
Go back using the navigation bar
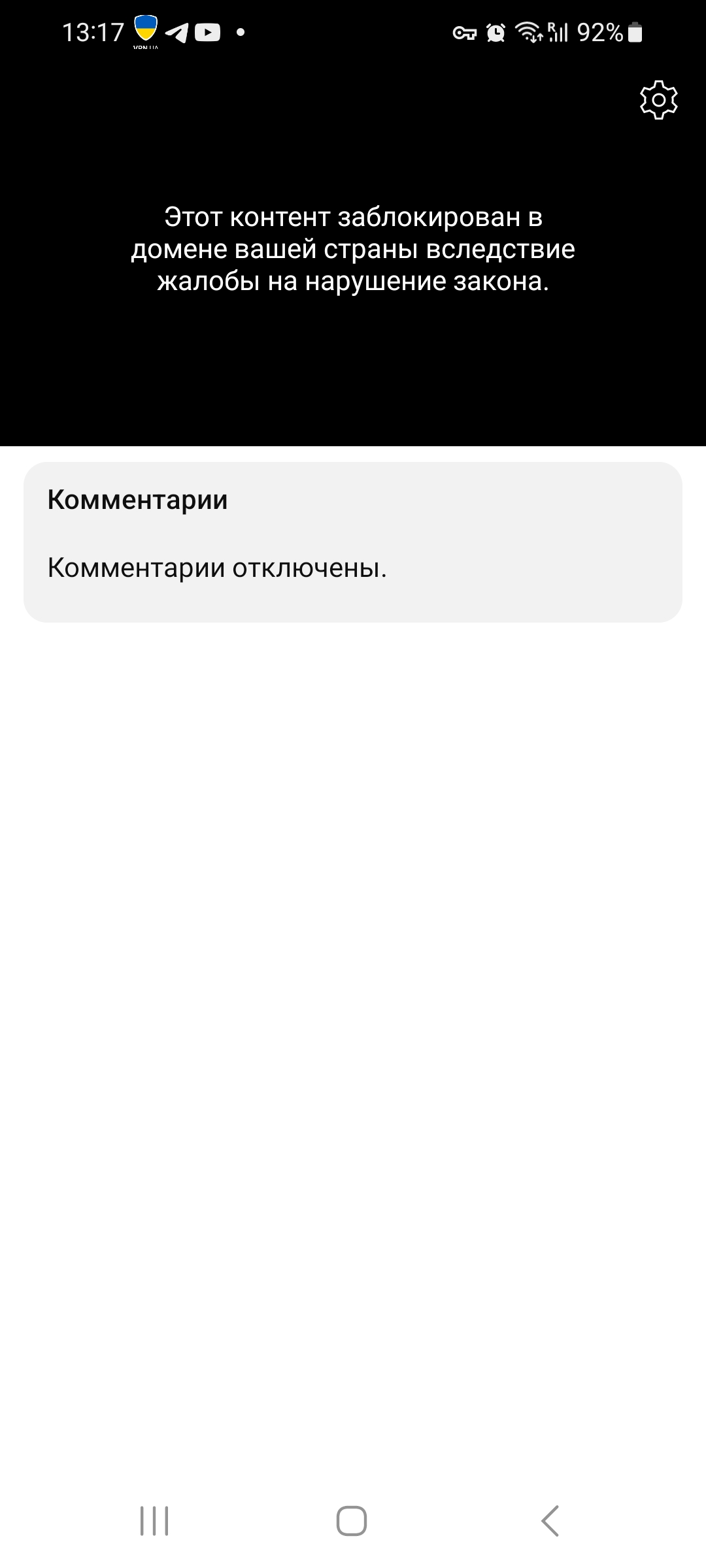[550, 1521]
